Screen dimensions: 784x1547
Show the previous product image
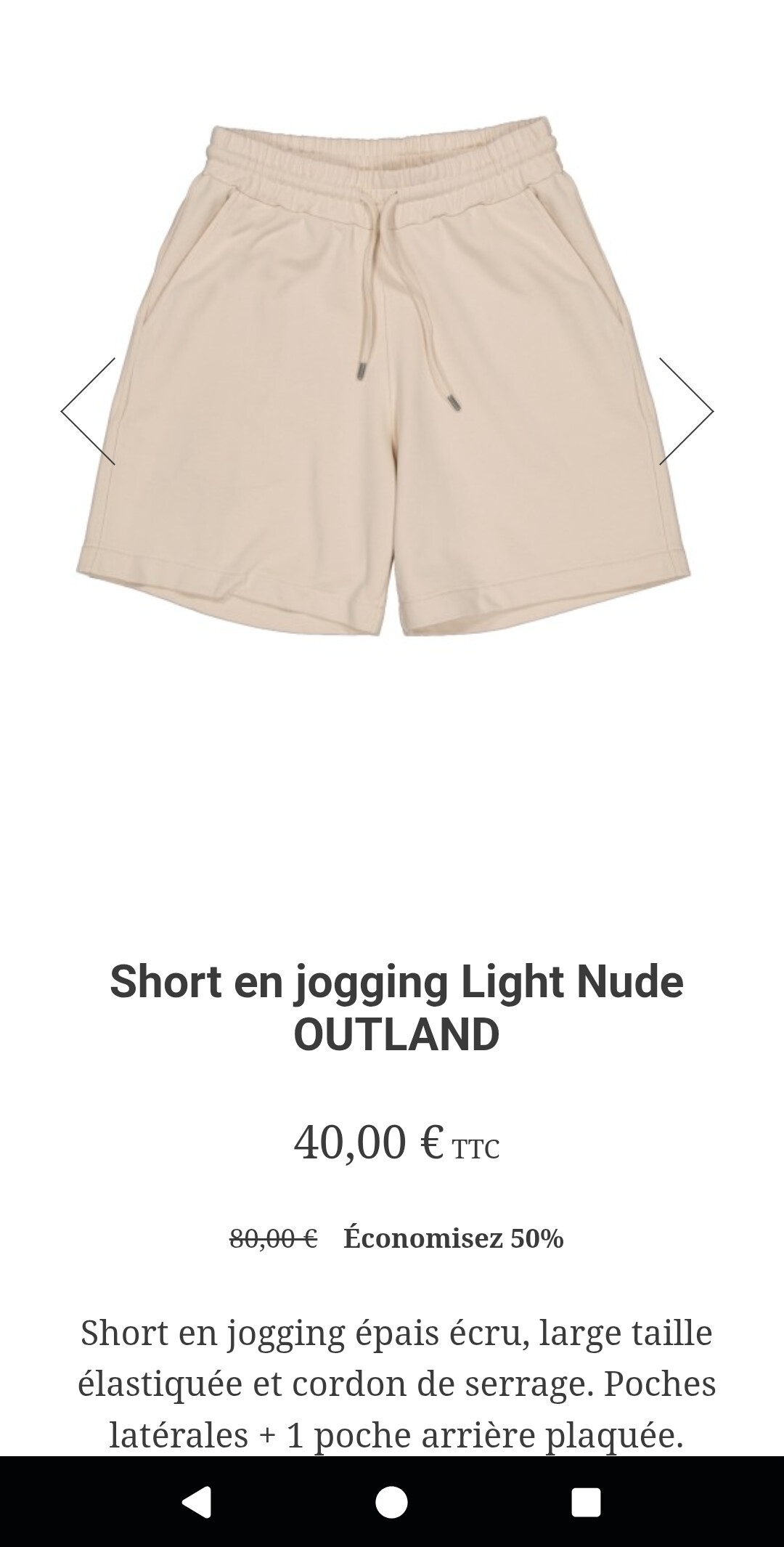pyautogui.click(x=89, y=411)
